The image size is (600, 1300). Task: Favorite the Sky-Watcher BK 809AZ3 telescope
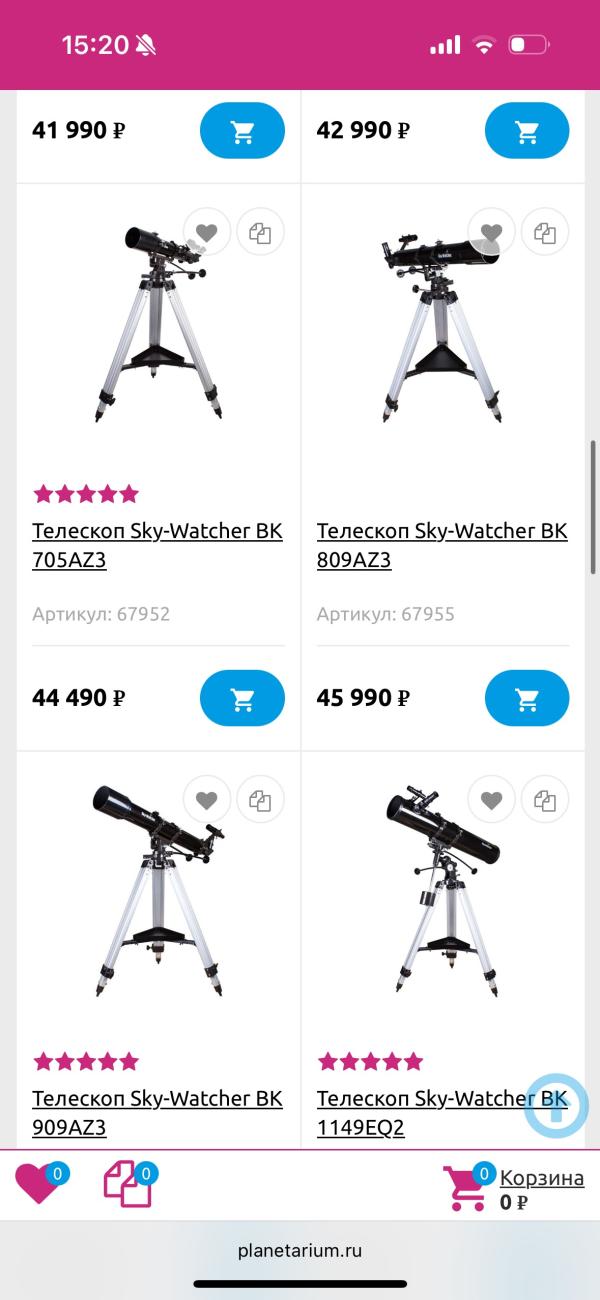tap(491, 233)
